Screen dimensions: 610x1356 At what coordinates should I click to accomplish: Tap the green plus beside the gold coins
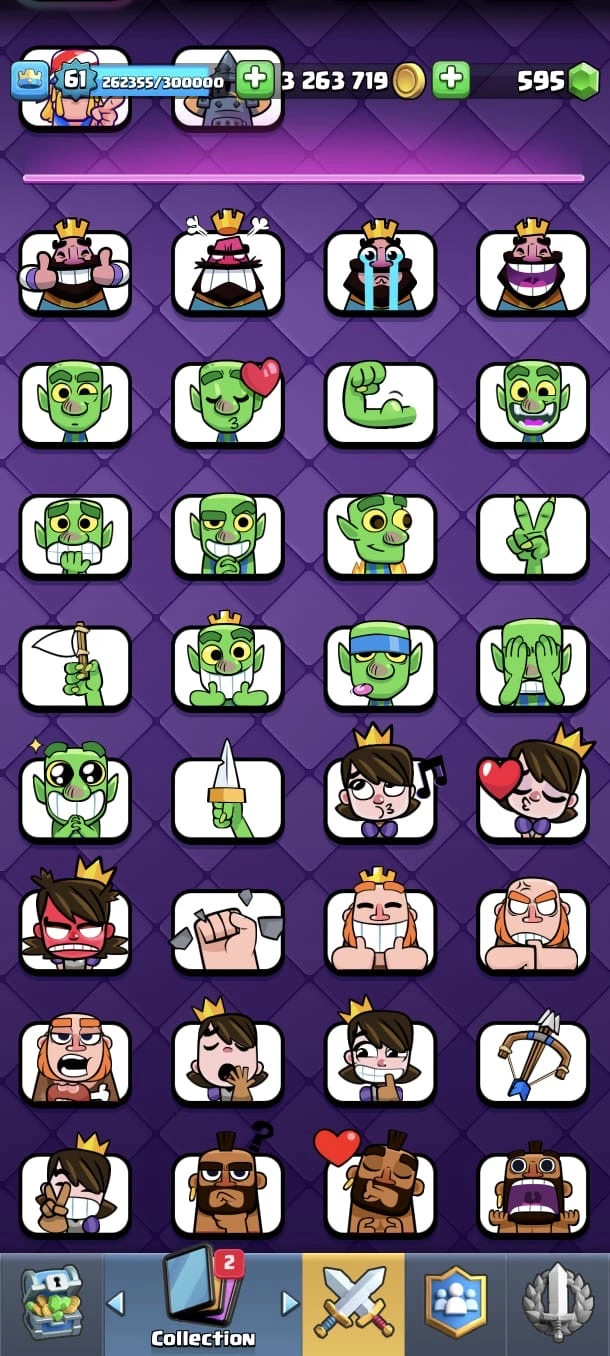pyautogui.click(x=451, y=80)
